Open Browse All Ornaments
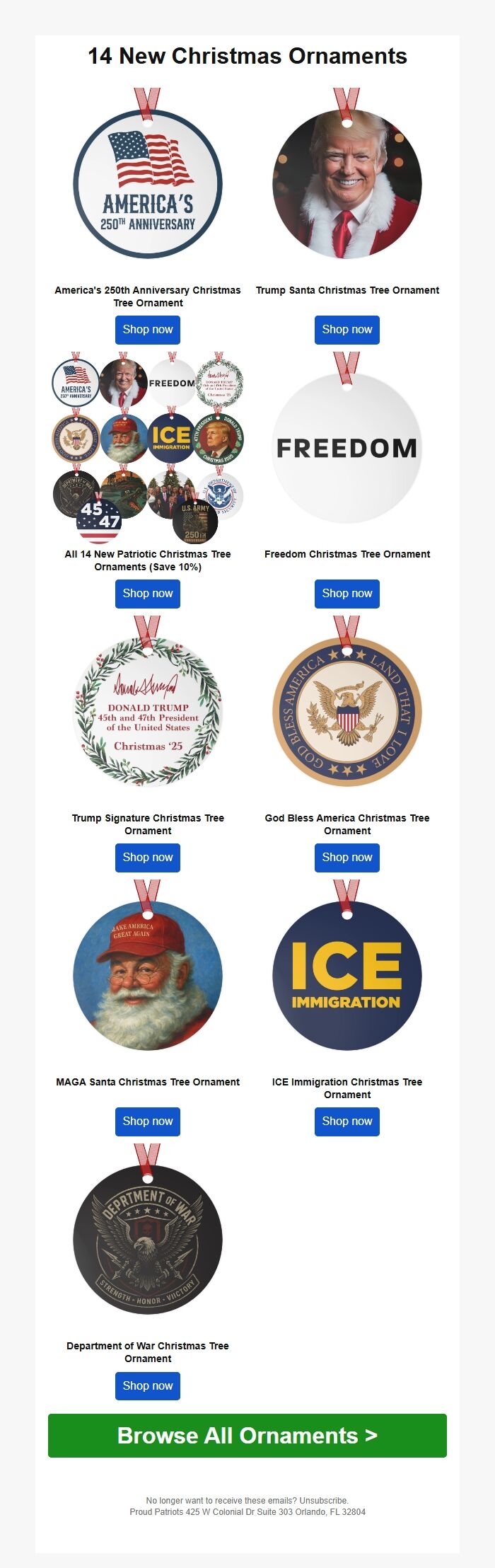The image size is (495, 1568). pos(248,1436)
